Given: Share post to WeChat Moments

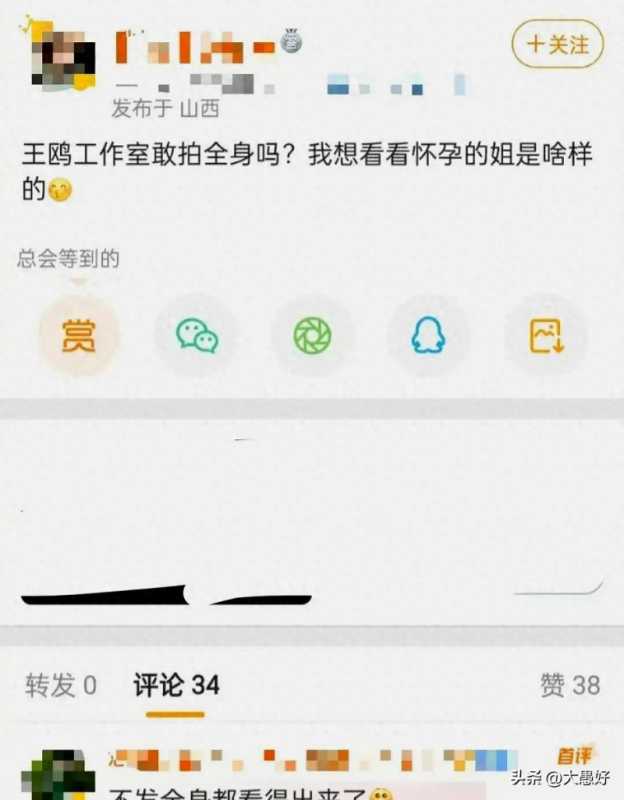Looking at the screenshot, I should click(x=312, y=336).
